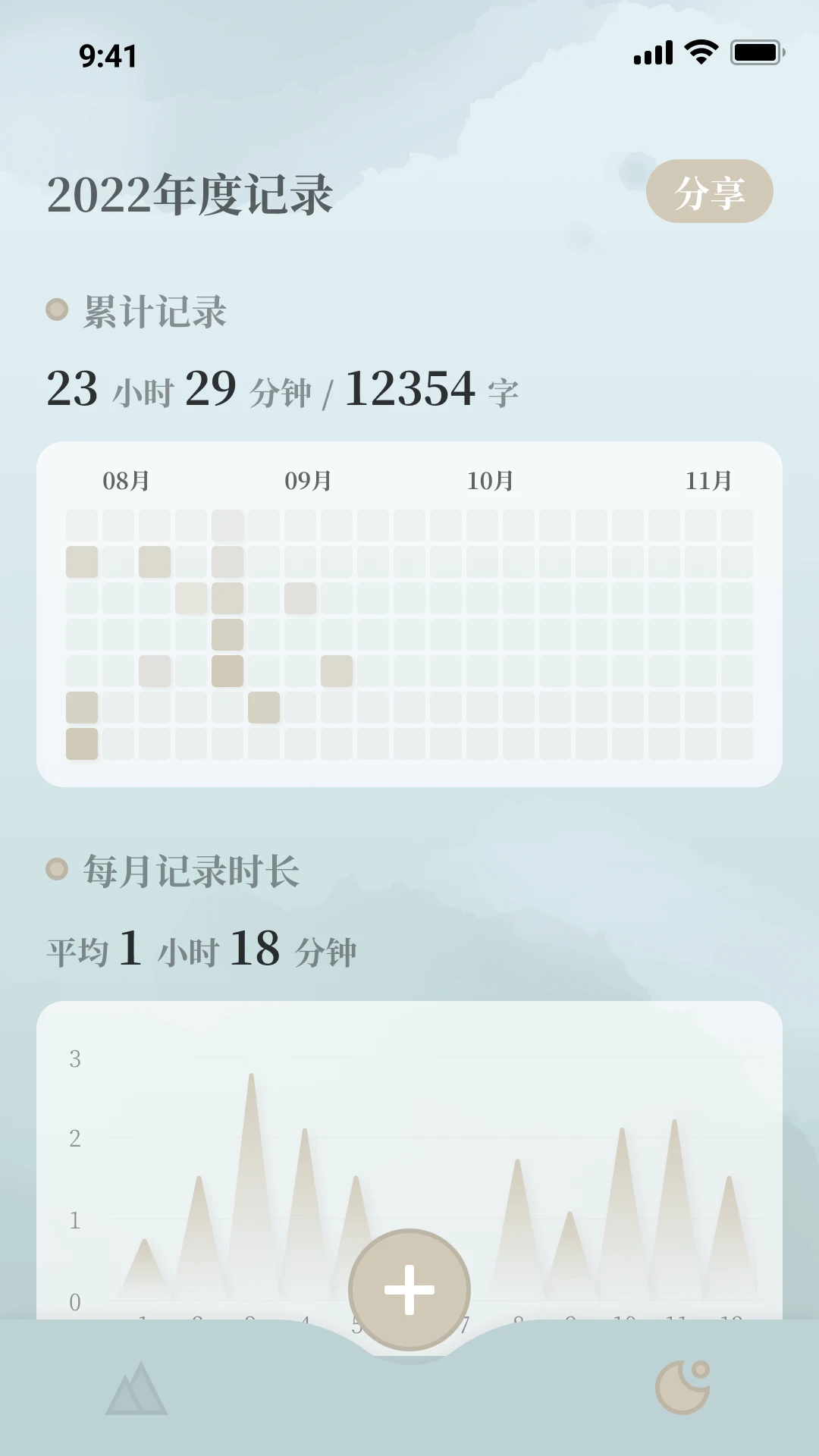Tap the battery indicator in status bar

click(756, 53)
